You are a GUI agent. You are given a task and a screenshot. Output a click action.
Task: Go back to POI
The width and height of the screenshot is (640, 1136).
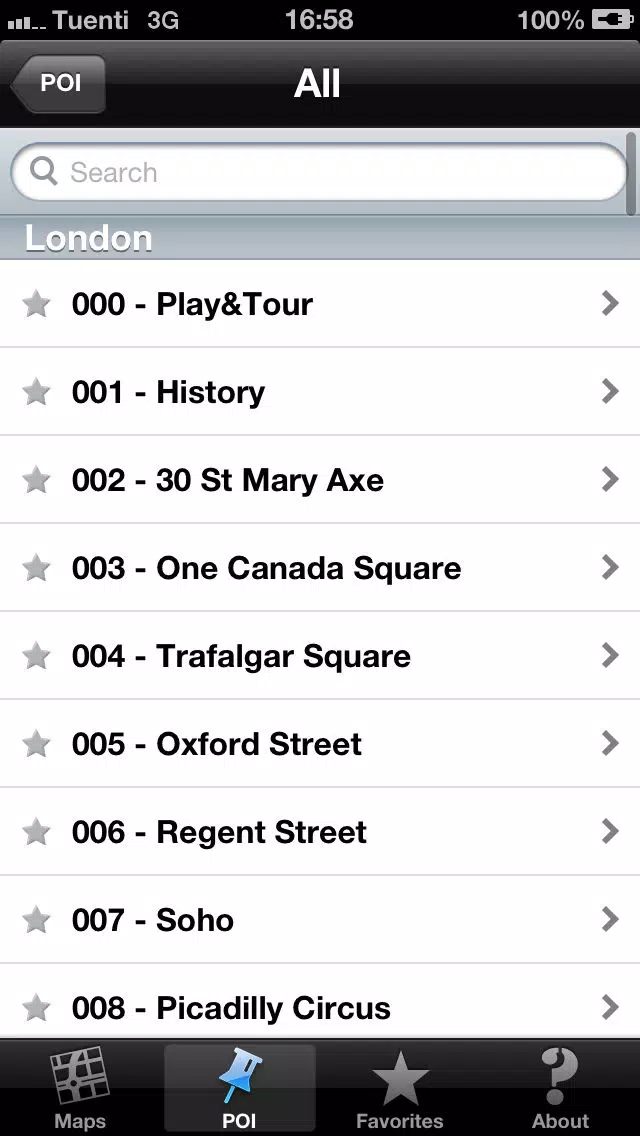point(58,83)
